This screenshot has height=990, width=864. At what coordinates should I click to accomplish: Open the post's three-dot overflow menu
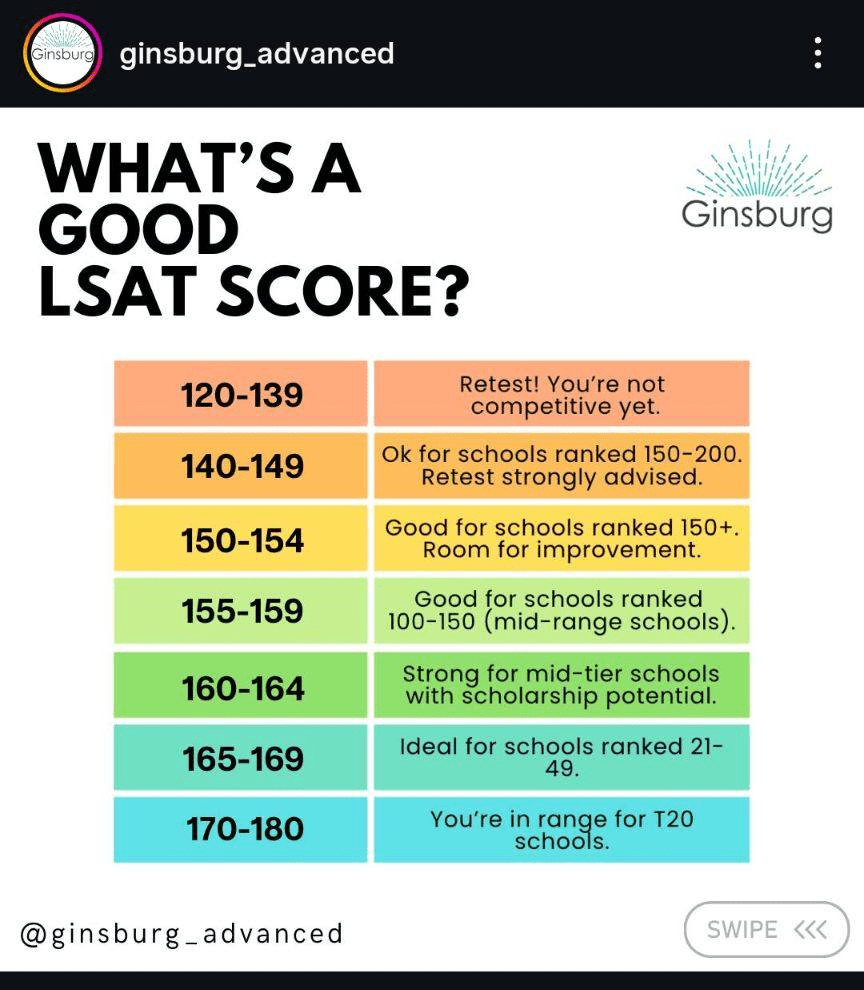click(x=818, y=53)
